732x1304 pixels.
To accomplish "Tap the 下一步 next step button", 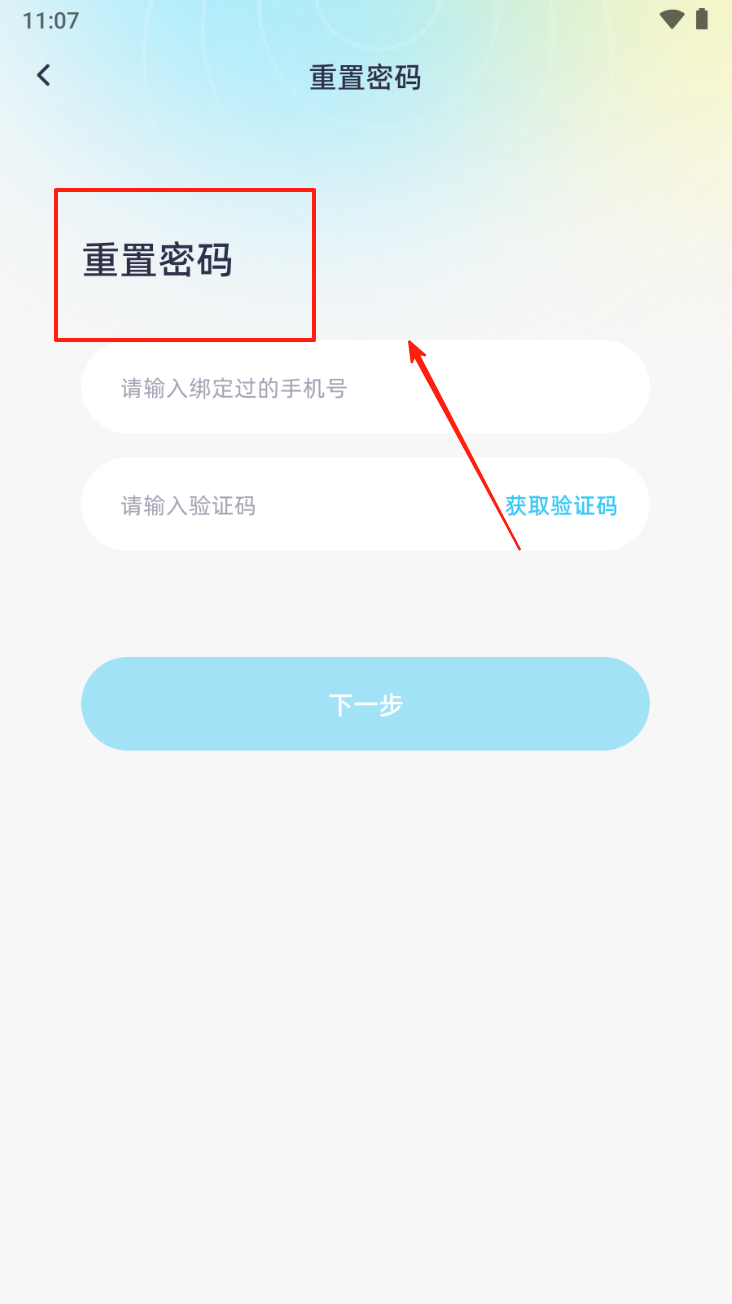I will click(365, 704).
